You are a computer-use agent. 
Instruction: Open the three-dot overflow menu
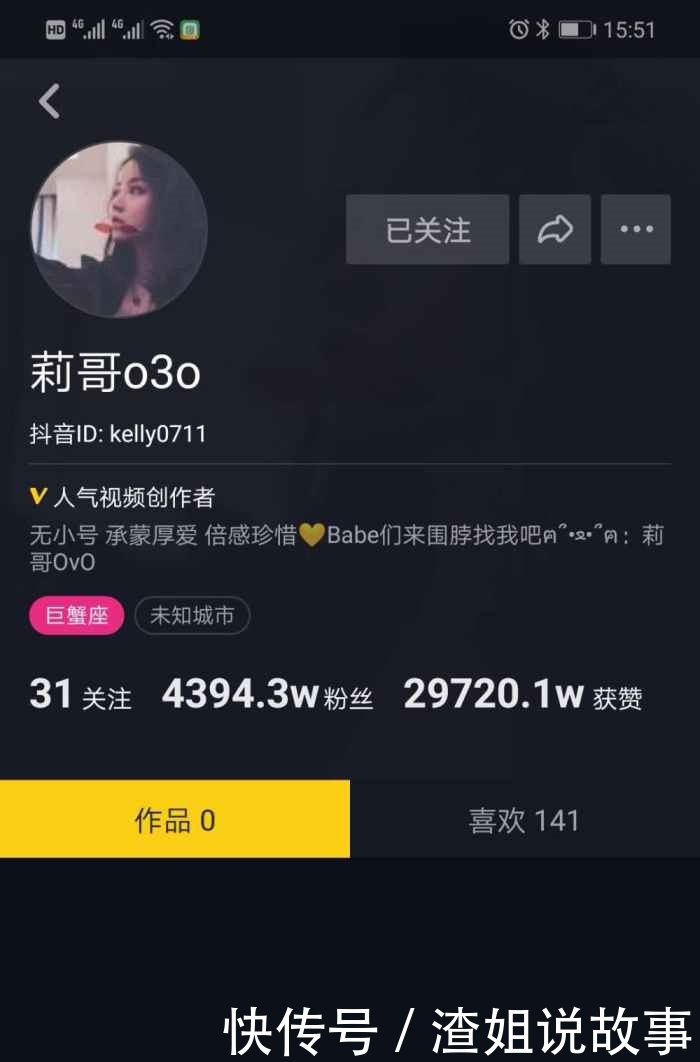click(x=636, y=230)
